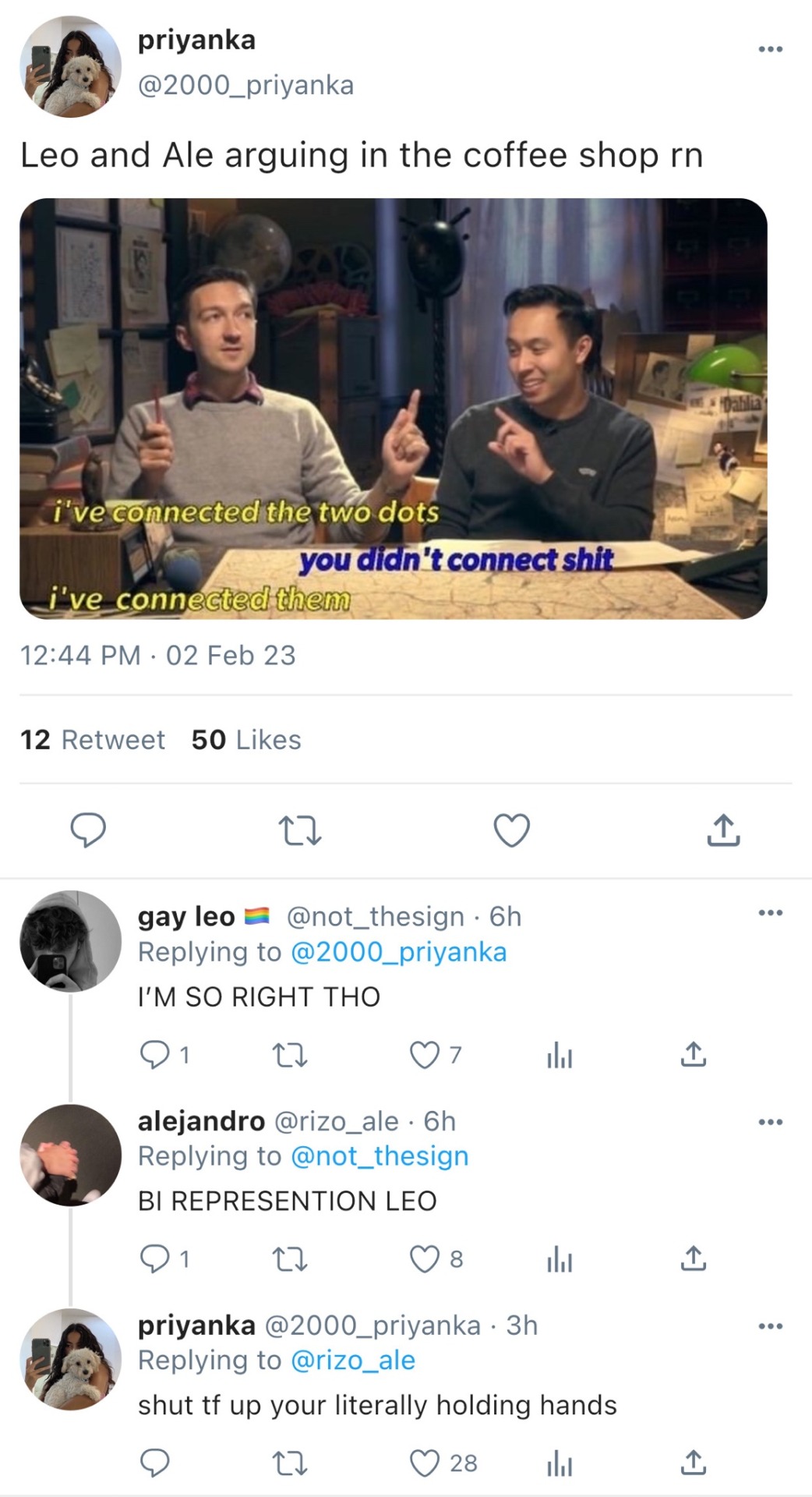812x1497 pixels.
Task: Like priyanka's main tweet
Action: click(511, 830)
